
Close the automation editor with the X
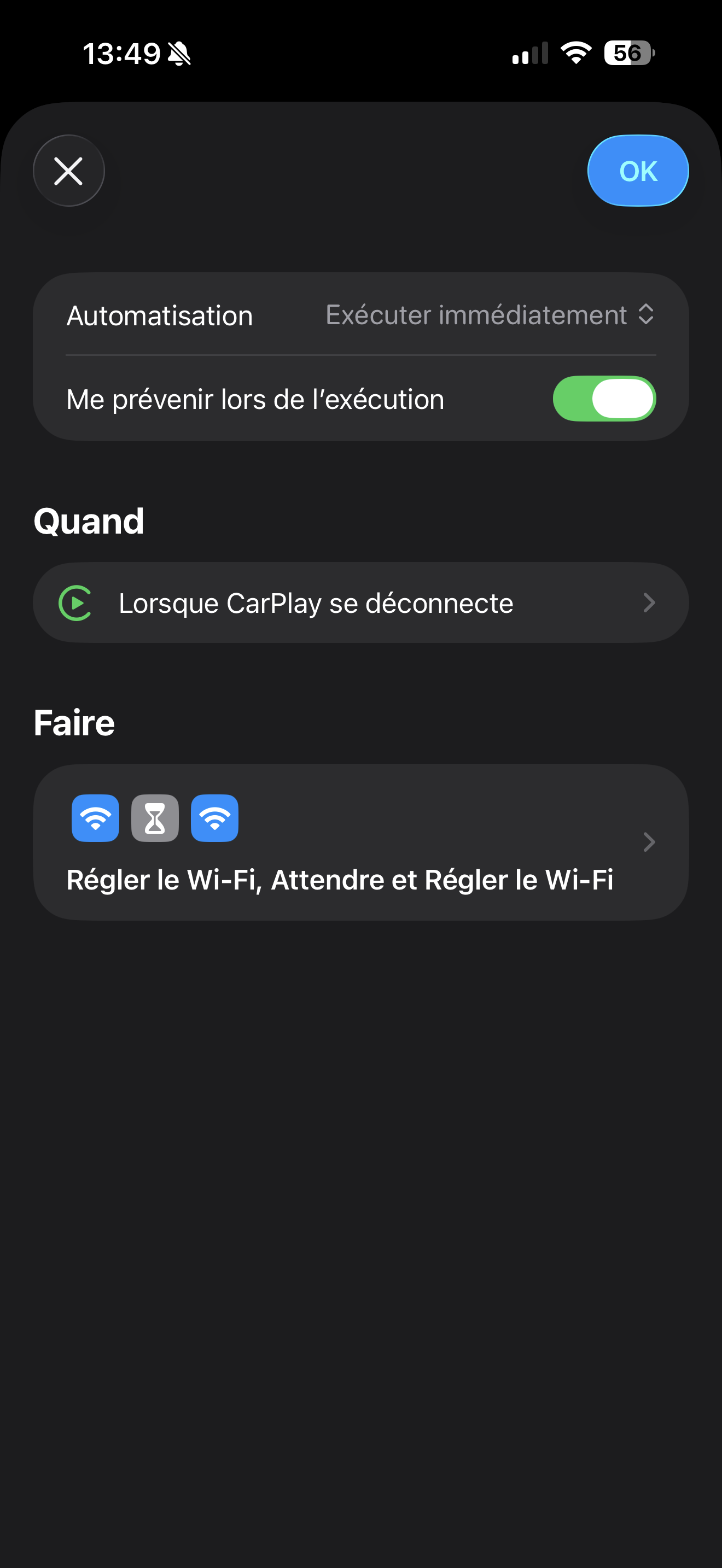pyautogui.click(x=69, y=171)
